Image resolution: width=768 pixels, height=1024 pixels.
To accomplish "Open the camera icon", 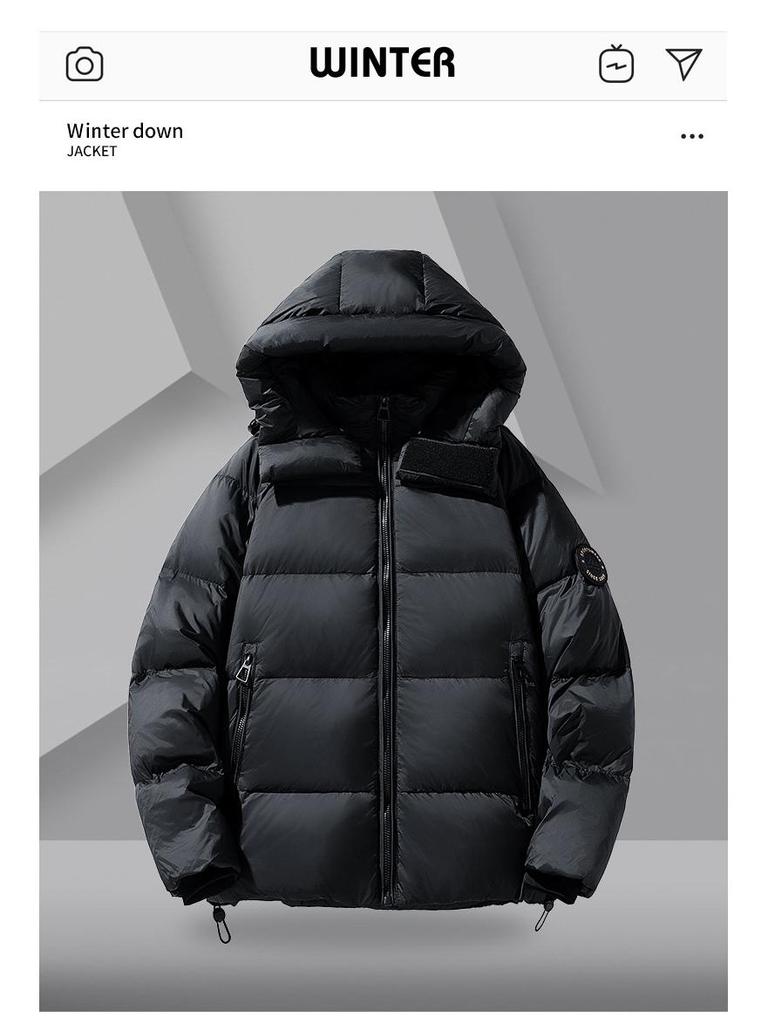I will click(85, 63).
